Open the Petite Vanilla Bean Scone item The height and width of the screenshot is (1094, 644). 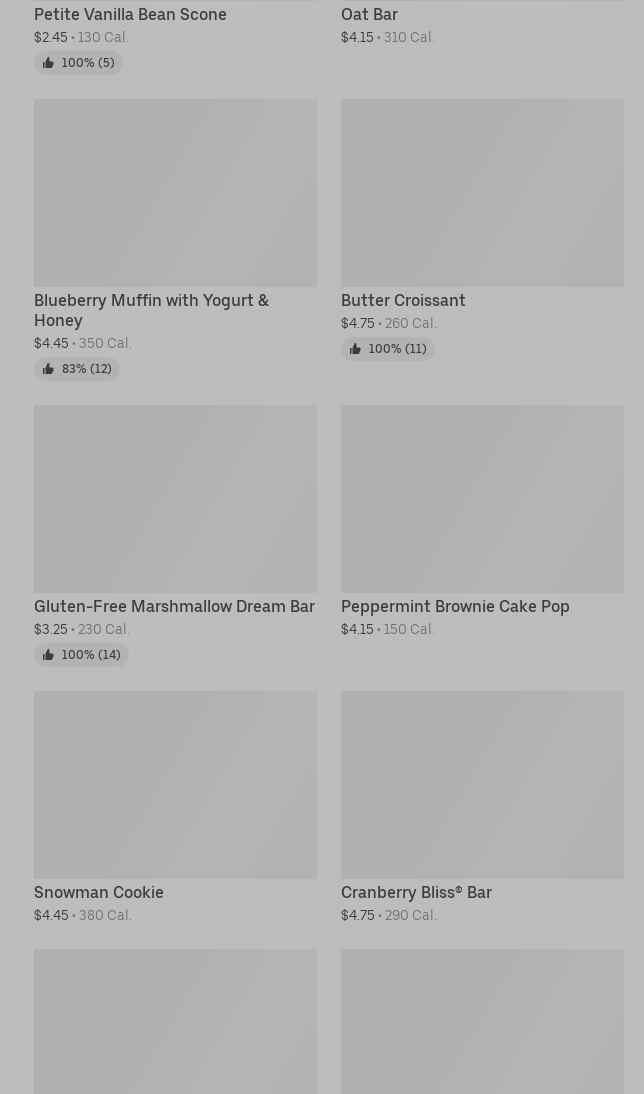point(130,14)
